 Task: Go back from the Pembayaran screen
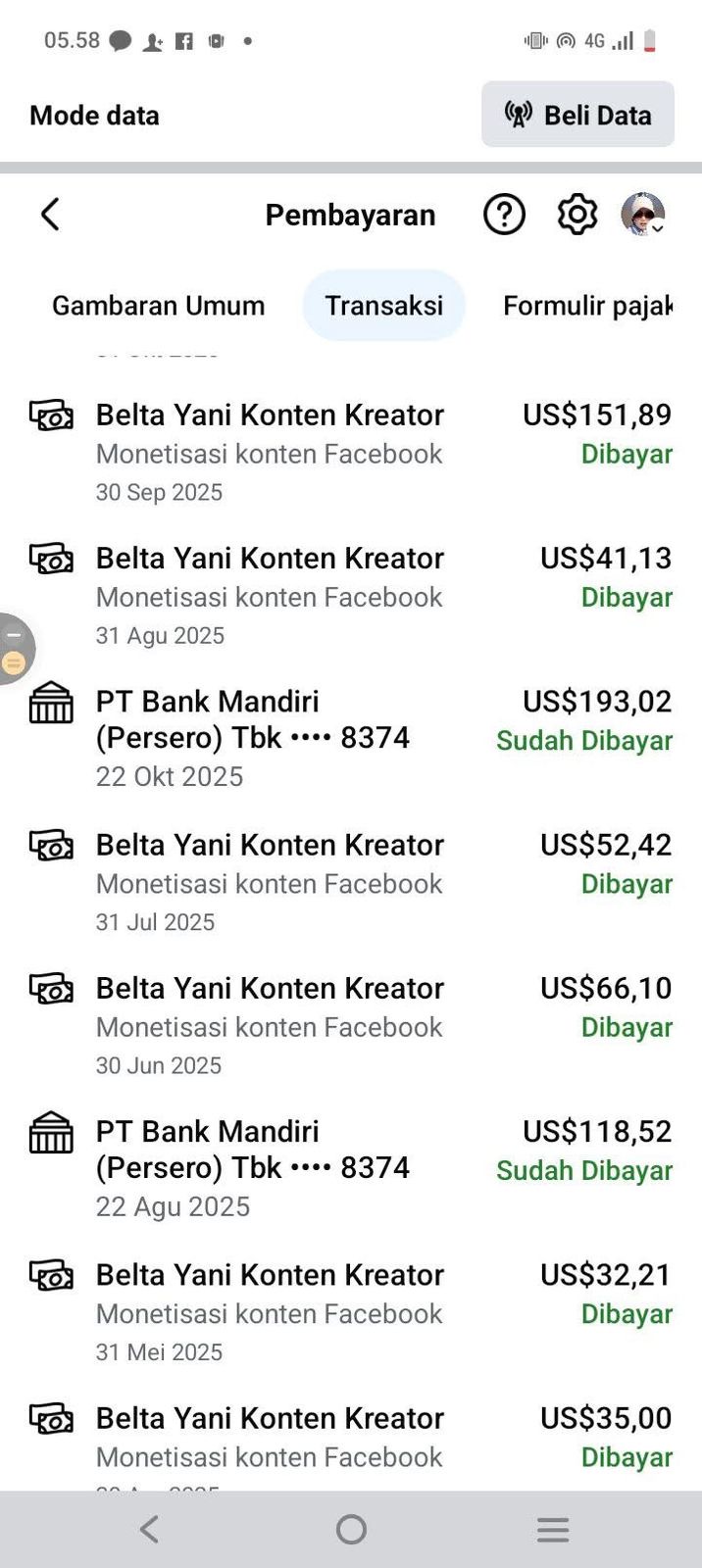51,215
